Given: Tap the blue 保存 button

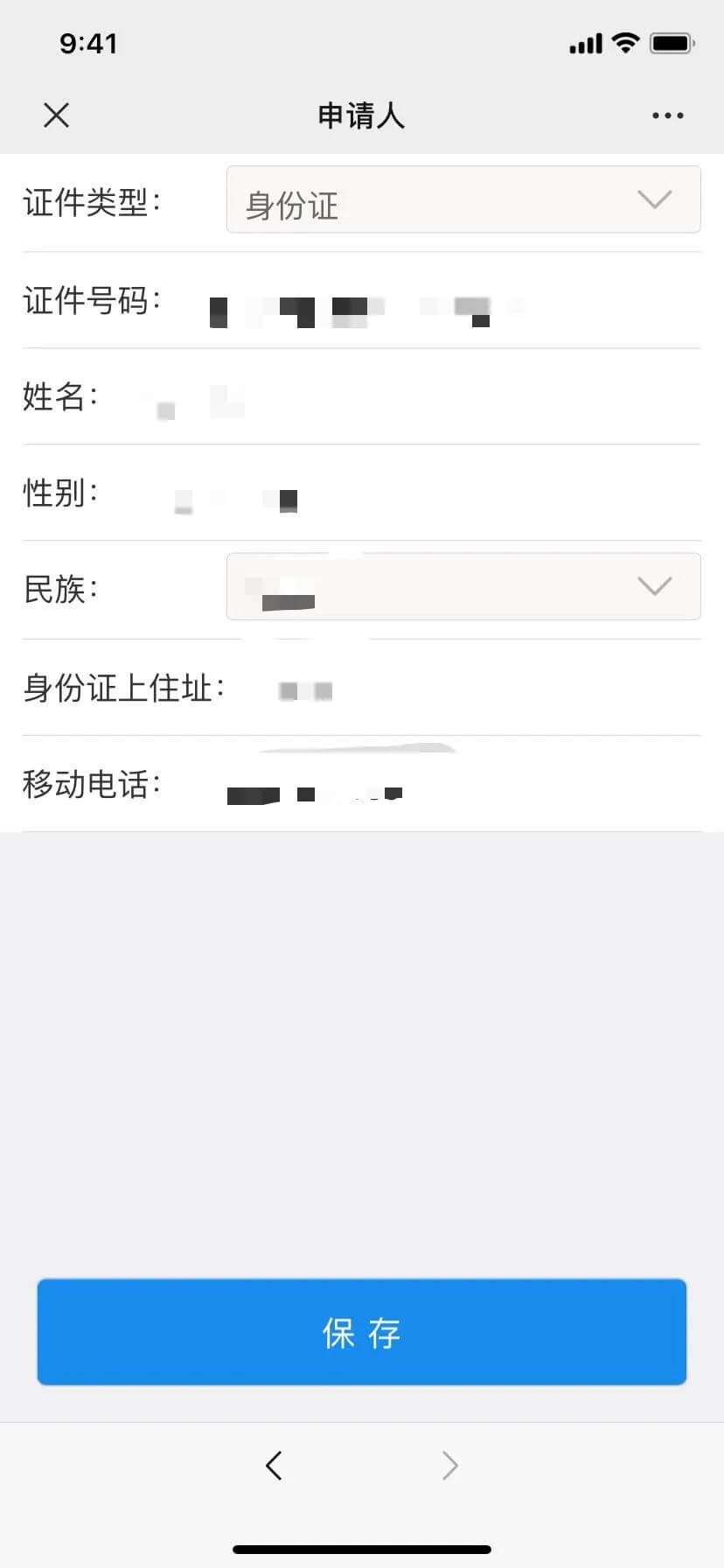Looking at the screenshot, I should tap(362, 1332).
